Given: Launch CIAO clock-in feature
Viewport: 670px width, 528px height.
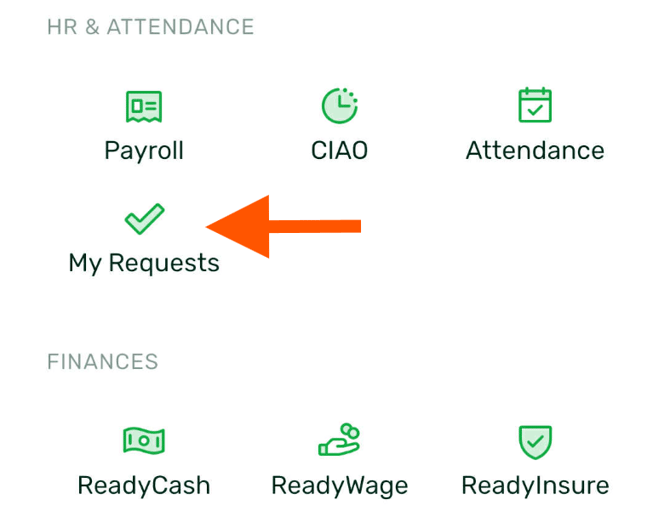Looking at the screenshot, I should pyautogui.click(x=339, y=107).
